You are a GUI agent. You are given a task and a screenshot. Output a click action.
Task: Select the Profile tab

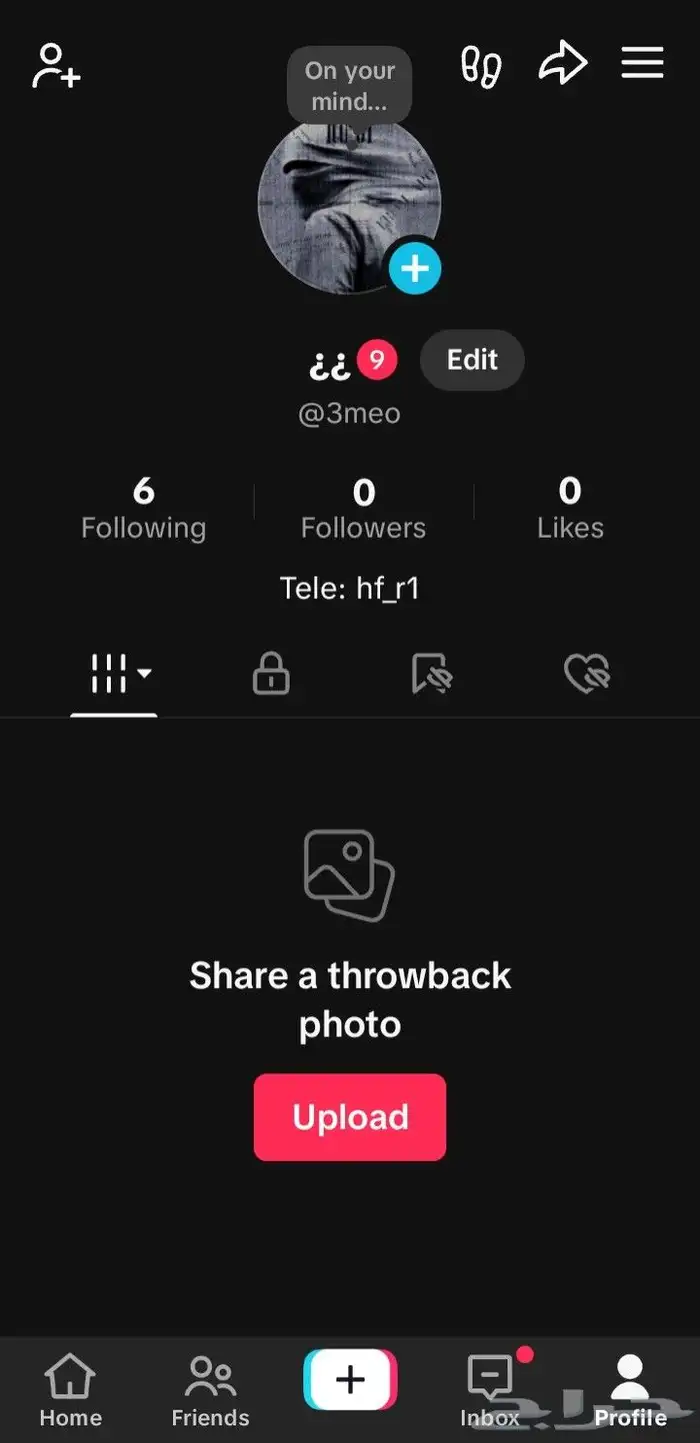pos(630,1390)
